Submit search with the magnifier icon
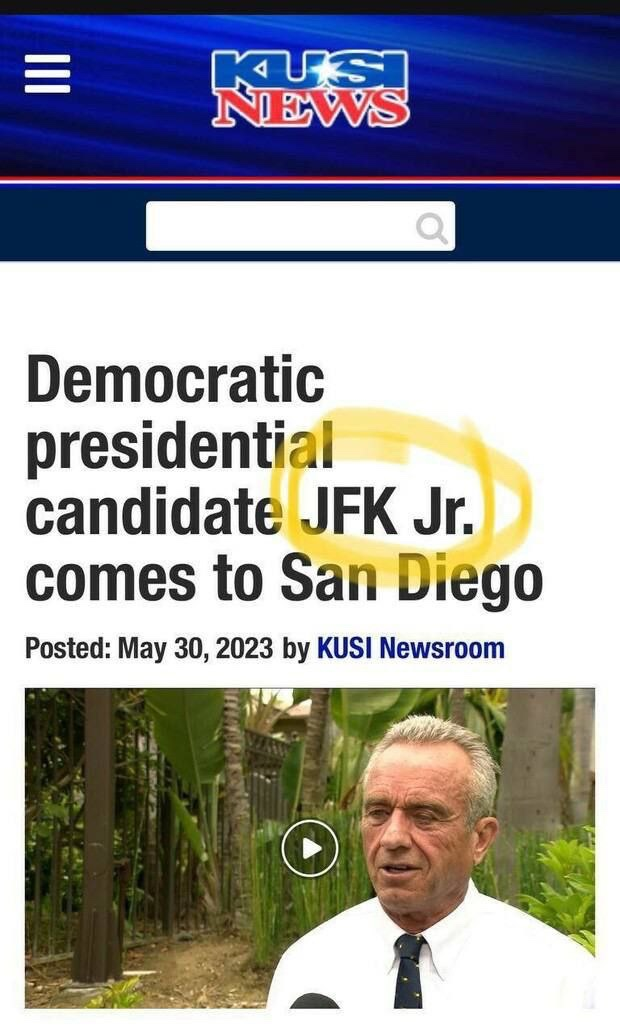This screenshot has height=1033, width=620. [431, 228]
